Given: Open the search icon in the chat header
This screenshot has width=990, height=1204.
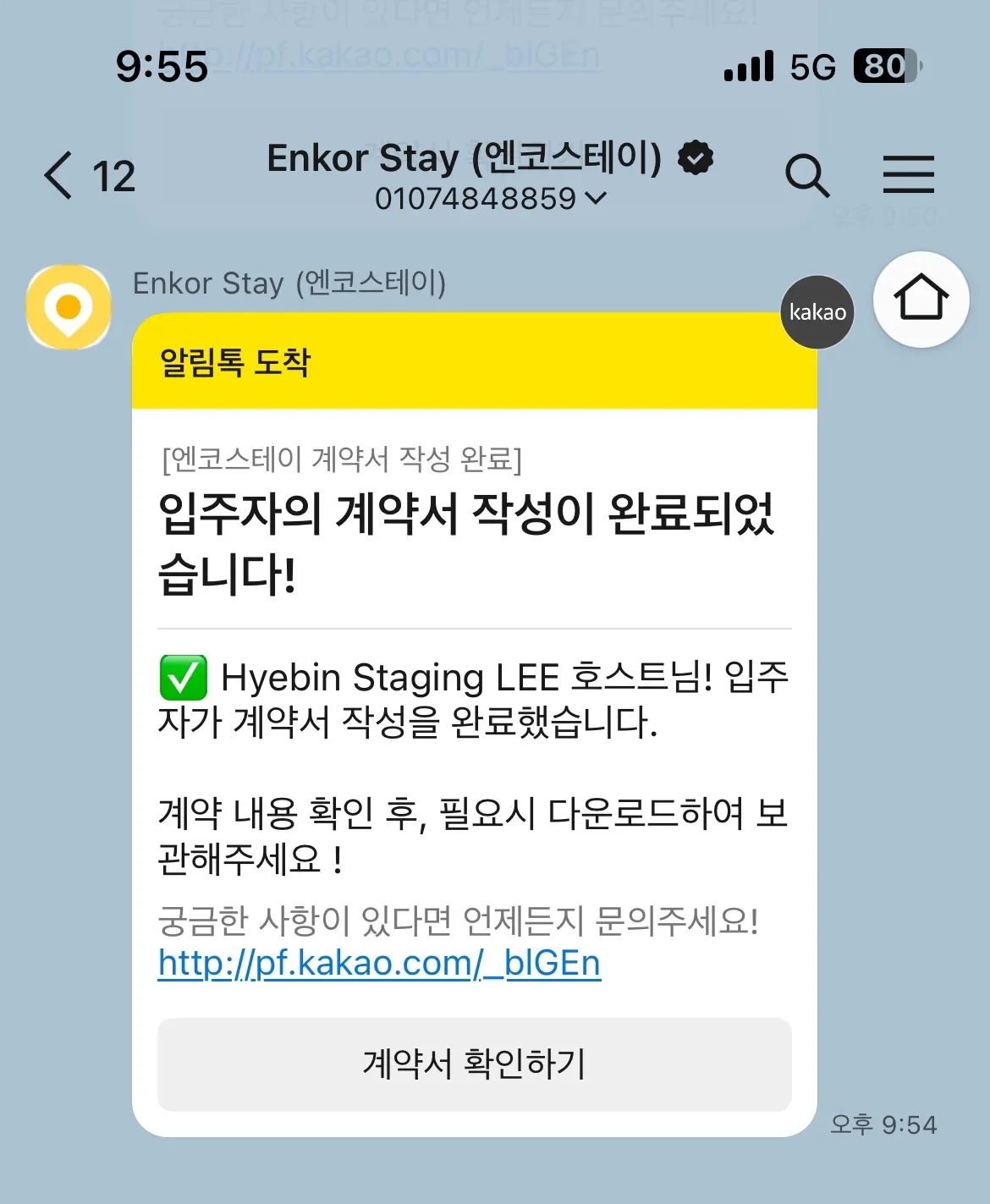Looking at the screenshot, I should tap(809, 175).
